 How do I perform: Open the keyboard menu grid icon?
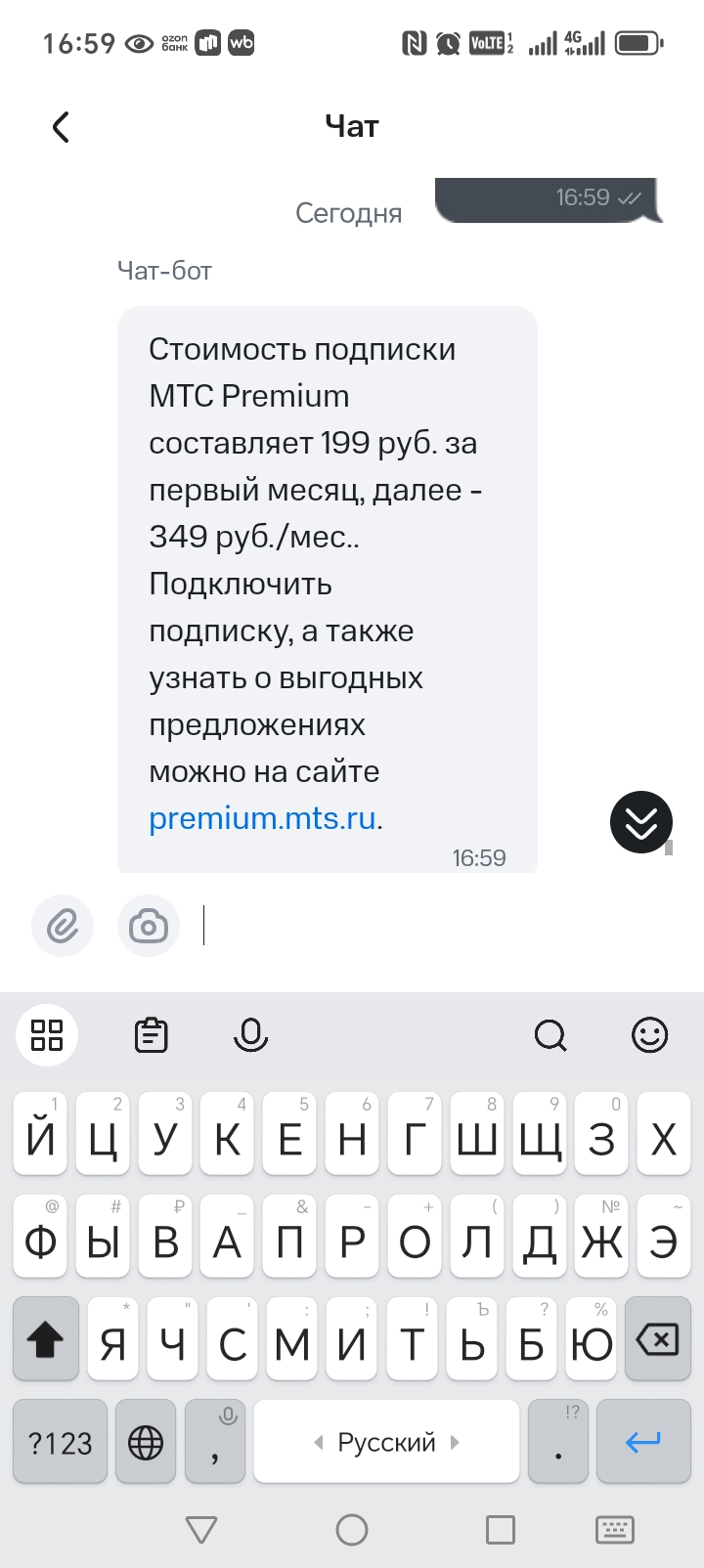[x=47, y=1034]
